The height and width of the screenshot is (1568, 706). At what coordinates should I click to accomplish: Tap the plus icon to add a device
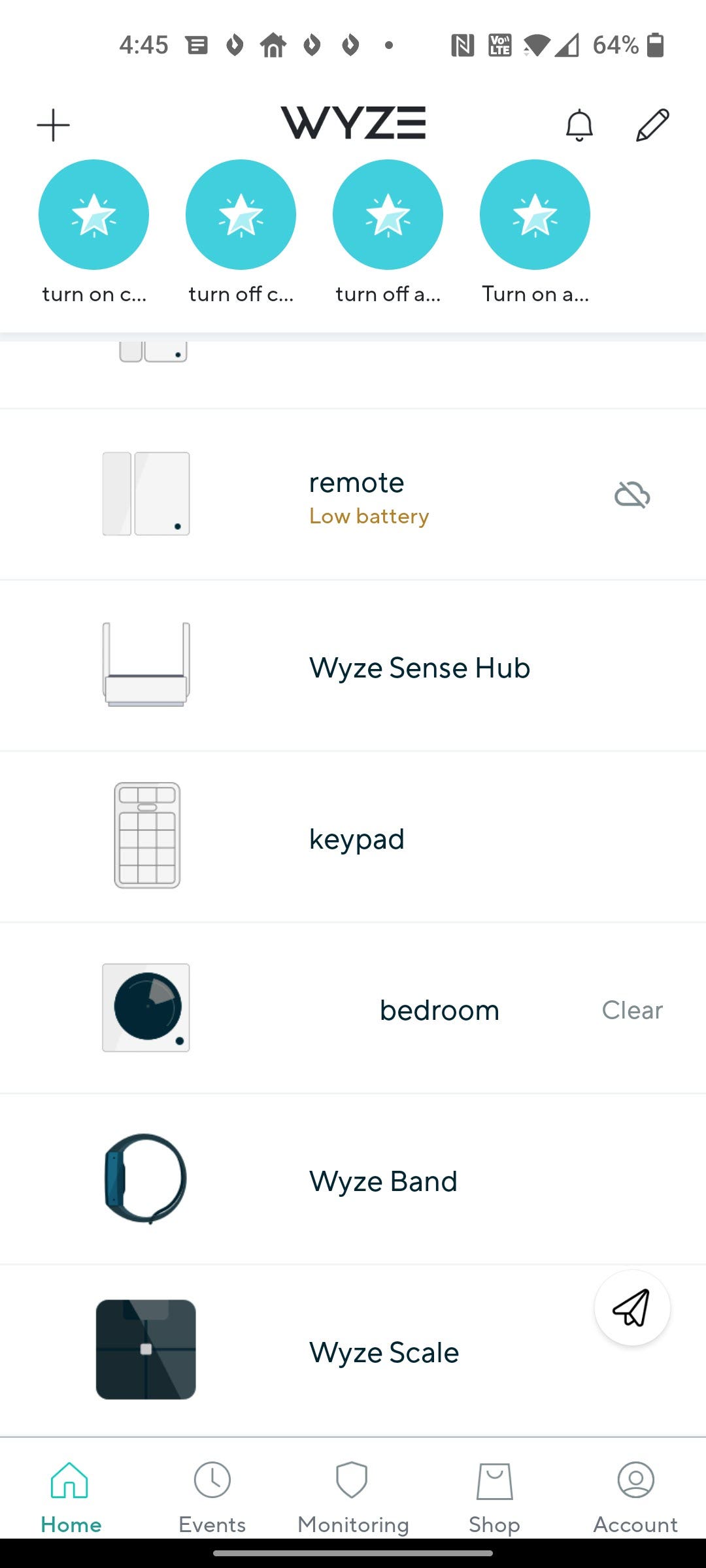click(53, 125)
